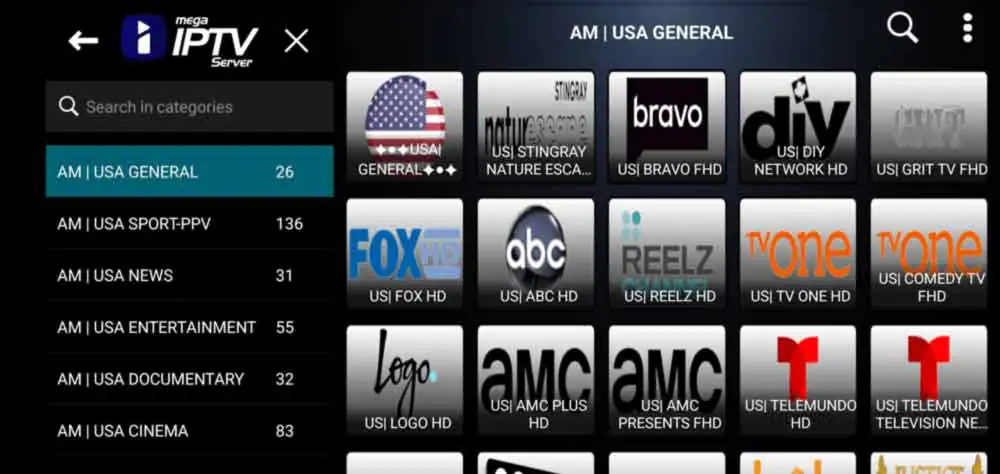1000x474 pixels.
Task: Play US| Stingray Nature Escape channel
Action: [536, 127]
